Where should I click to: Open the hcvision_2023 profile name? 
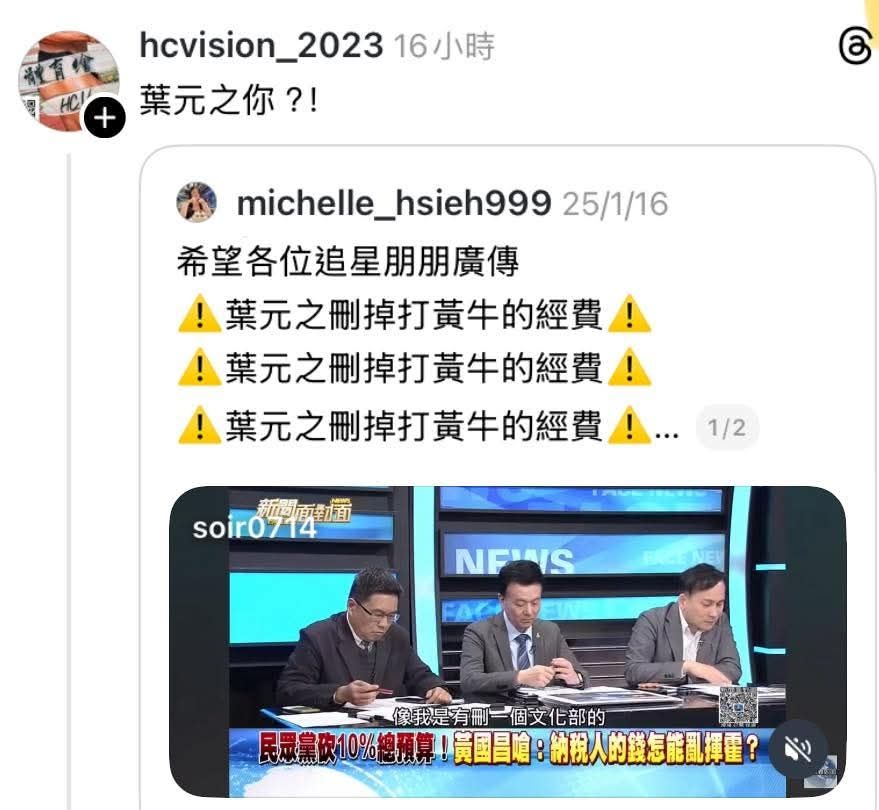point(261,46)
